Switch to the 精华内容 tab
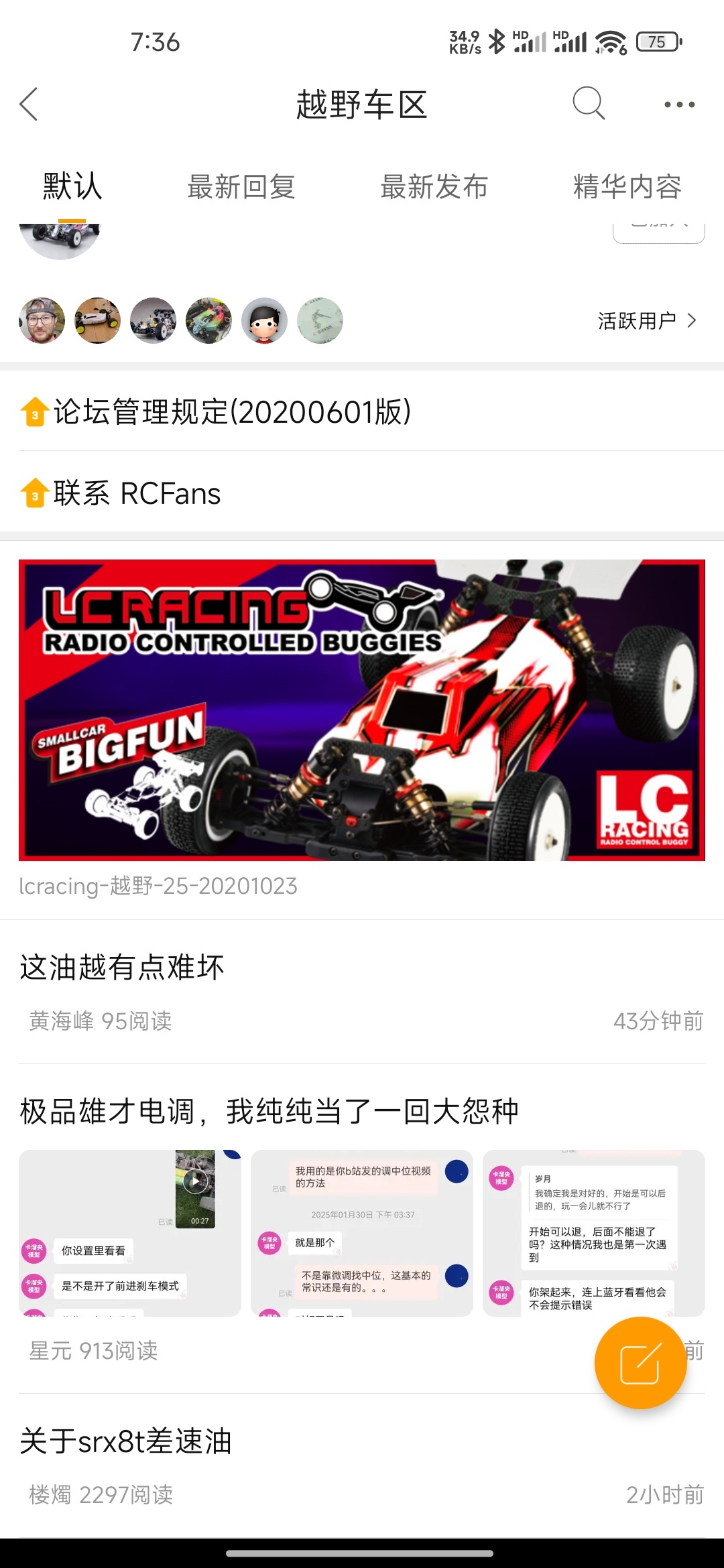The width and height of the screenshot is (724, 1568). [x=627, y=187]
